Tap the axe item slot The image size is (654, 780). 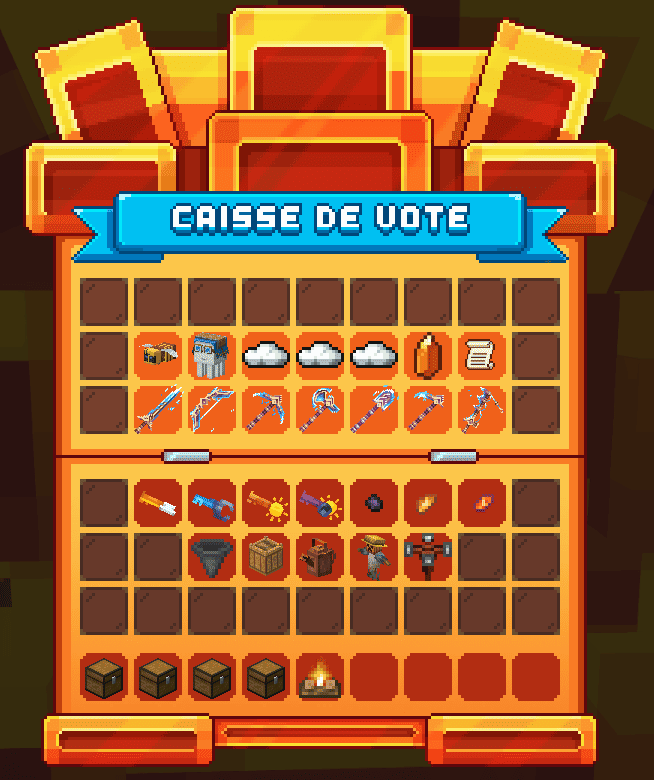(x=320, y=409)
